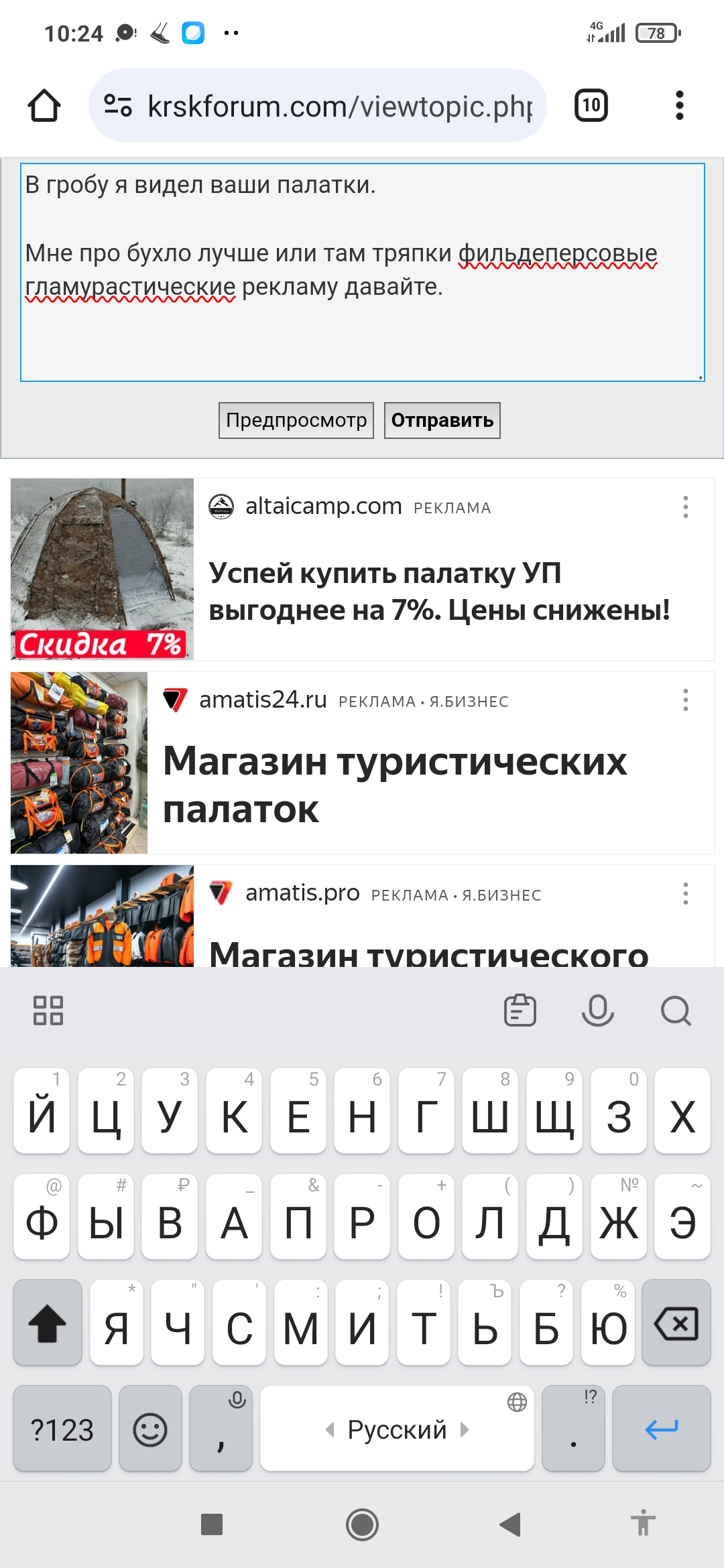Go to the browser home page
Image resolution: width=724 pixels, height=1568 pixels.
click(x=44, y=106)
